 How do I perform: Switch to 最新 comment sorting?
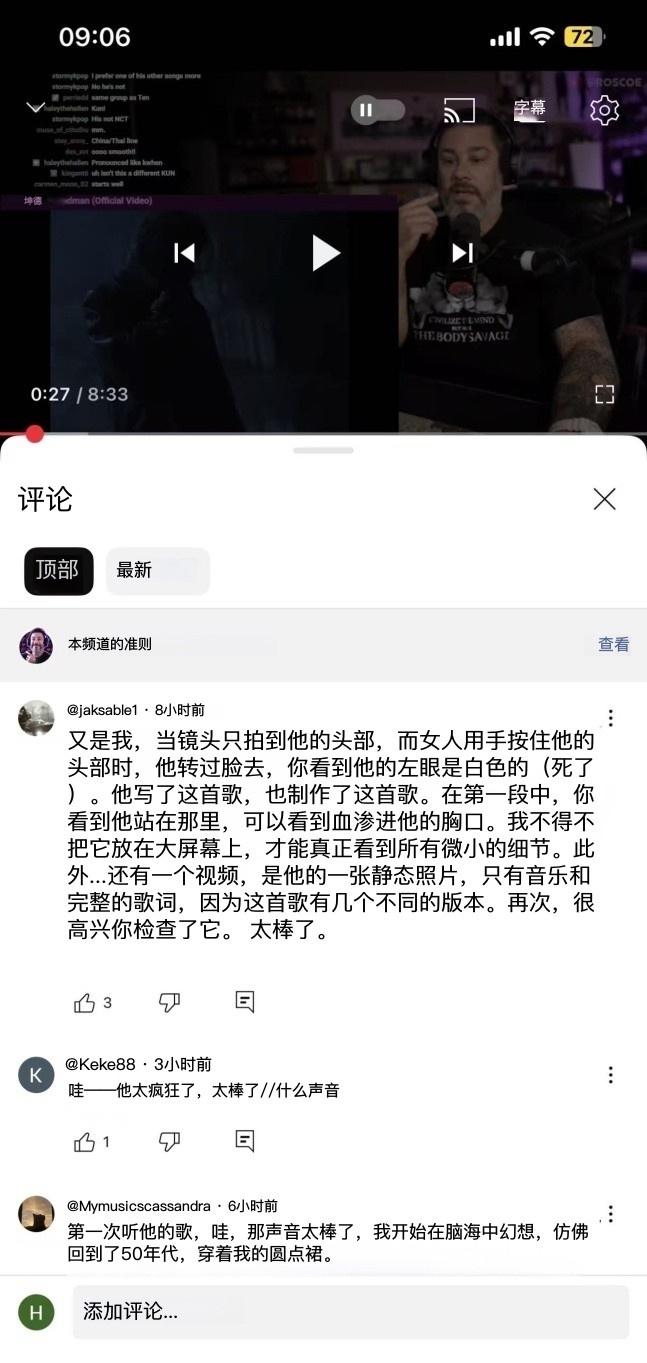[x=157, y=571]
